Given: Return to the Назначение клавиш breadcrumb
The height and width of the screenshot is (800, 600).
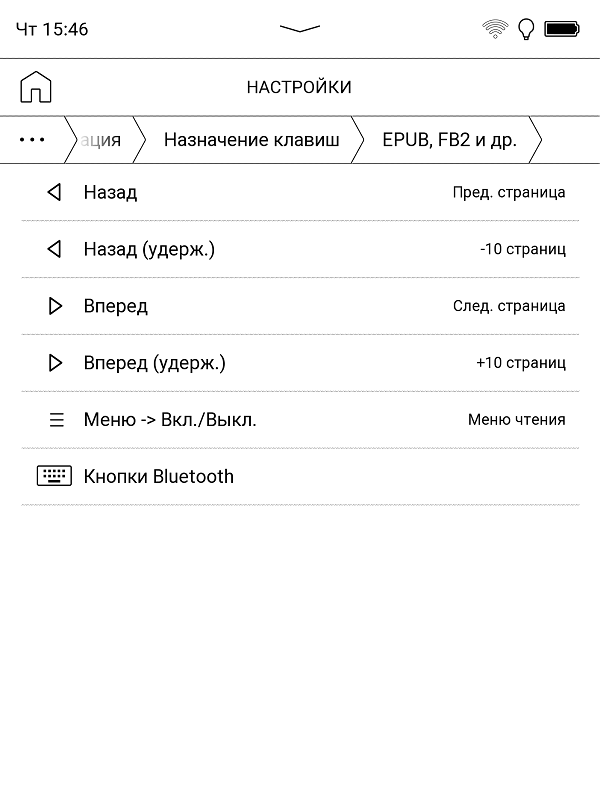Looking at the screenshot, I should (251, 140).
